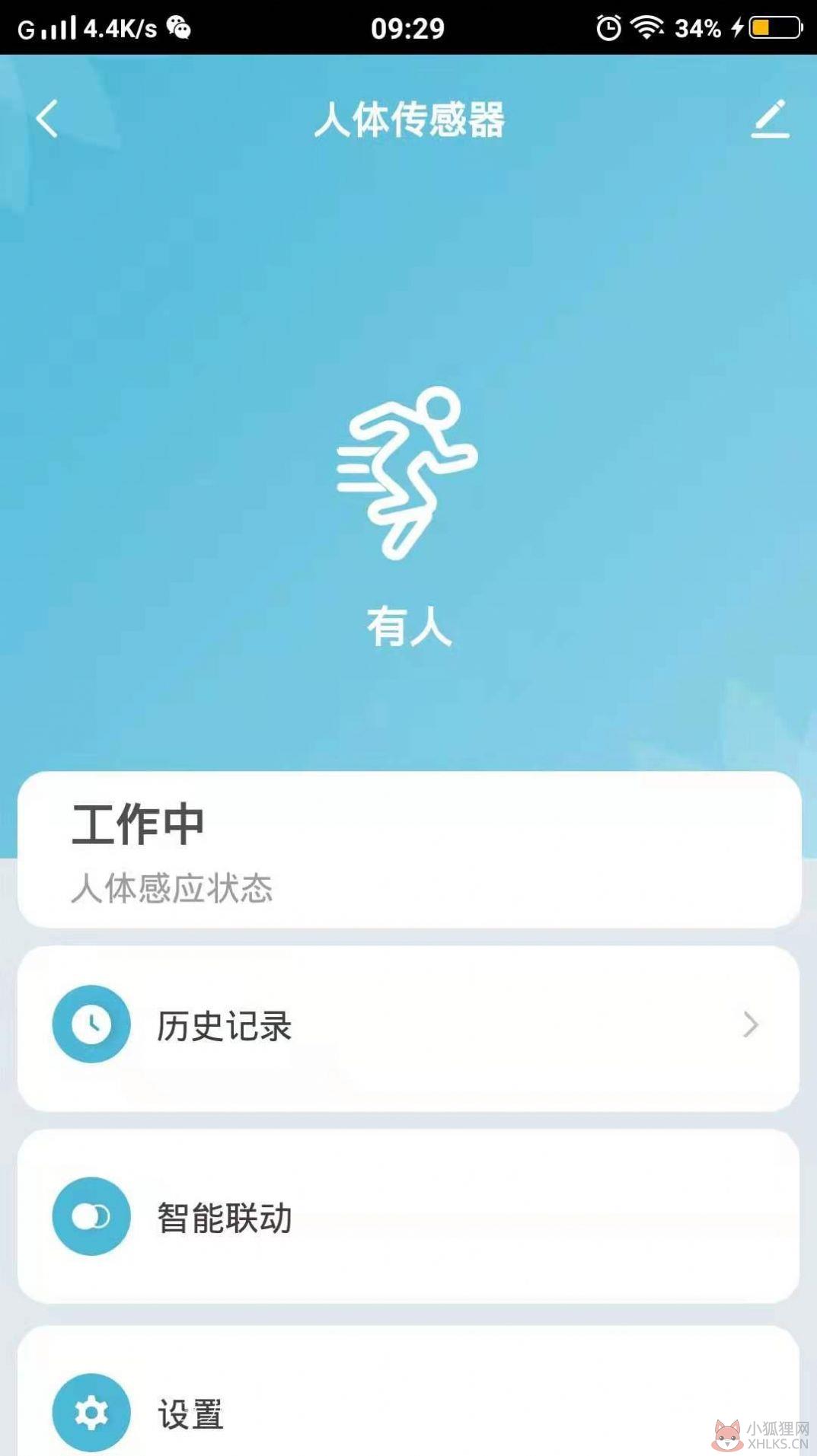Go back using the top-left arrow

[46, 119]
